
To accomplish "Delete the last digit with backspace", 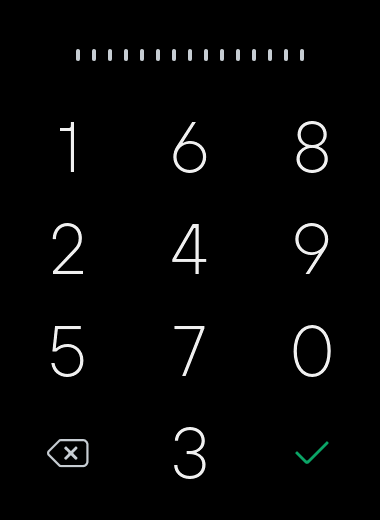I will 68,453.
